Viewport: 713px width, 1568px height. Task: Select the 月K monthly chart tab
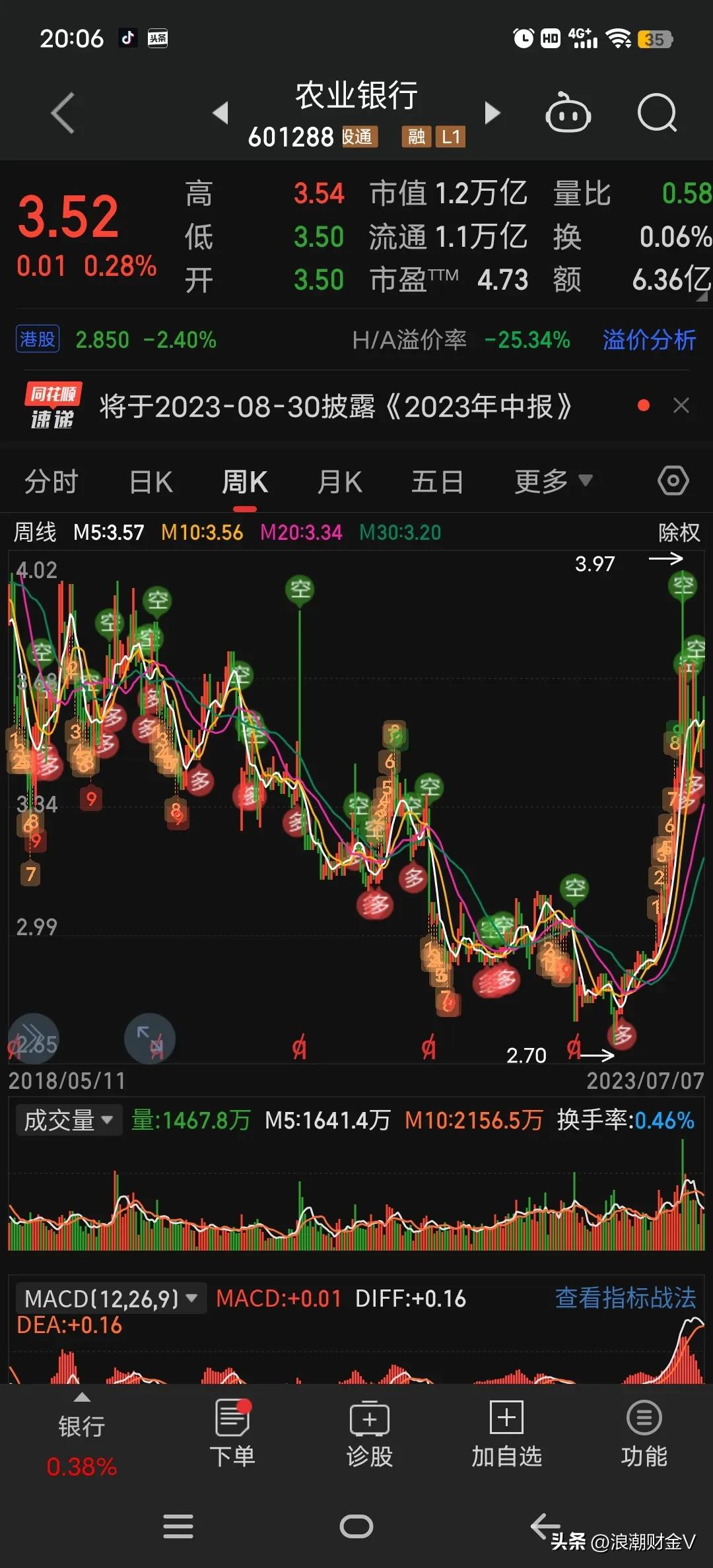point(339,481)
